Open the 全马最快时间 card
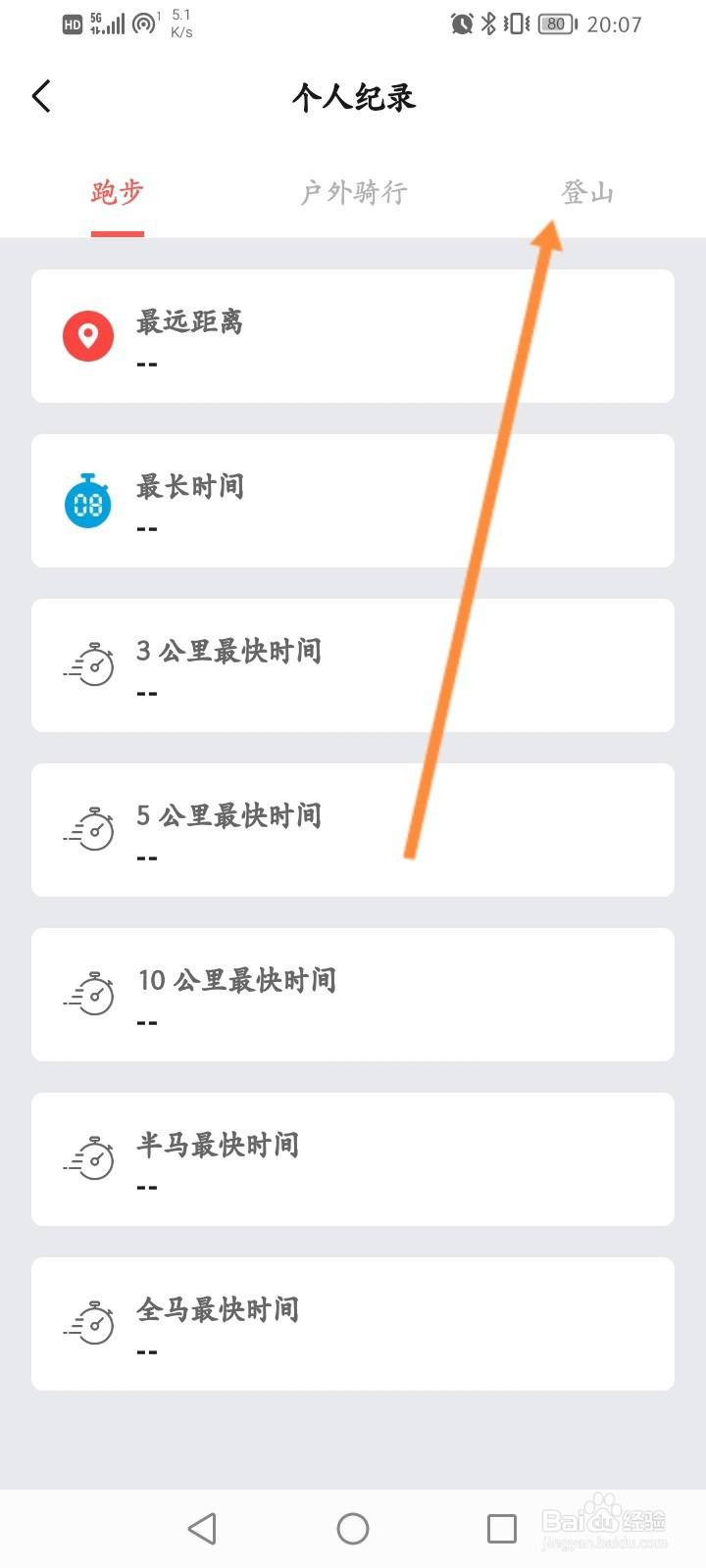This screenshot has width=706, height=1568. point(353,1324)
